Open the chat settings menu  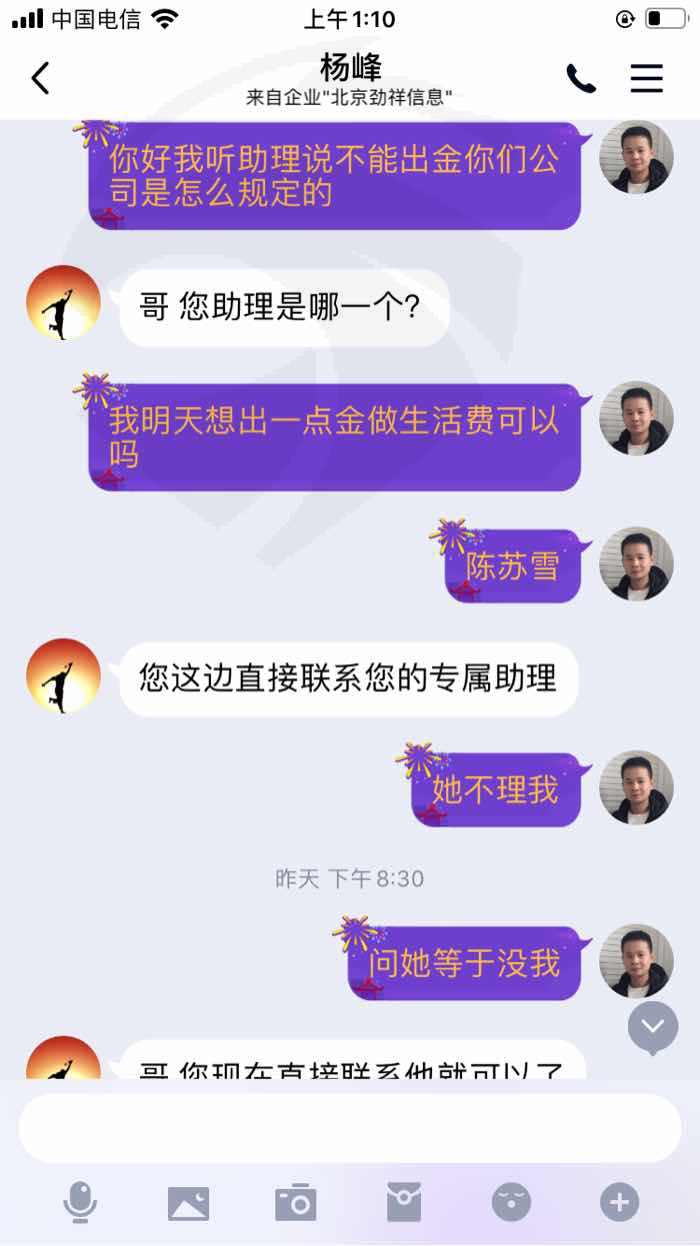[646, 78]
